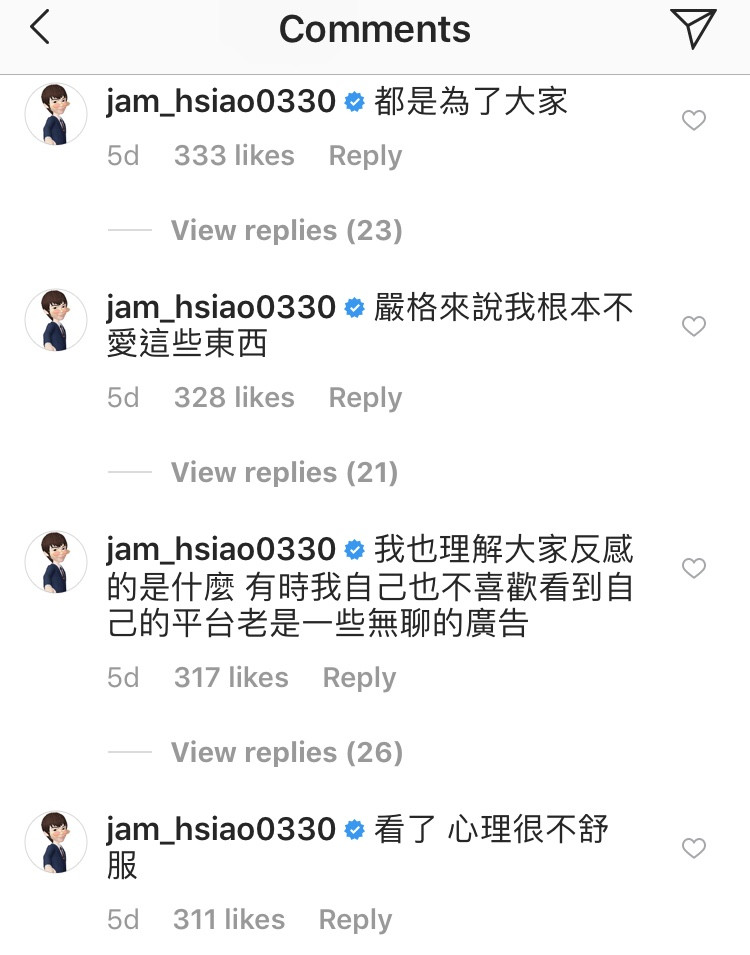Reply to the comment with 311 likes
Image resolution: width=750 pixels, height=955 pixels.
click(355, 920)
